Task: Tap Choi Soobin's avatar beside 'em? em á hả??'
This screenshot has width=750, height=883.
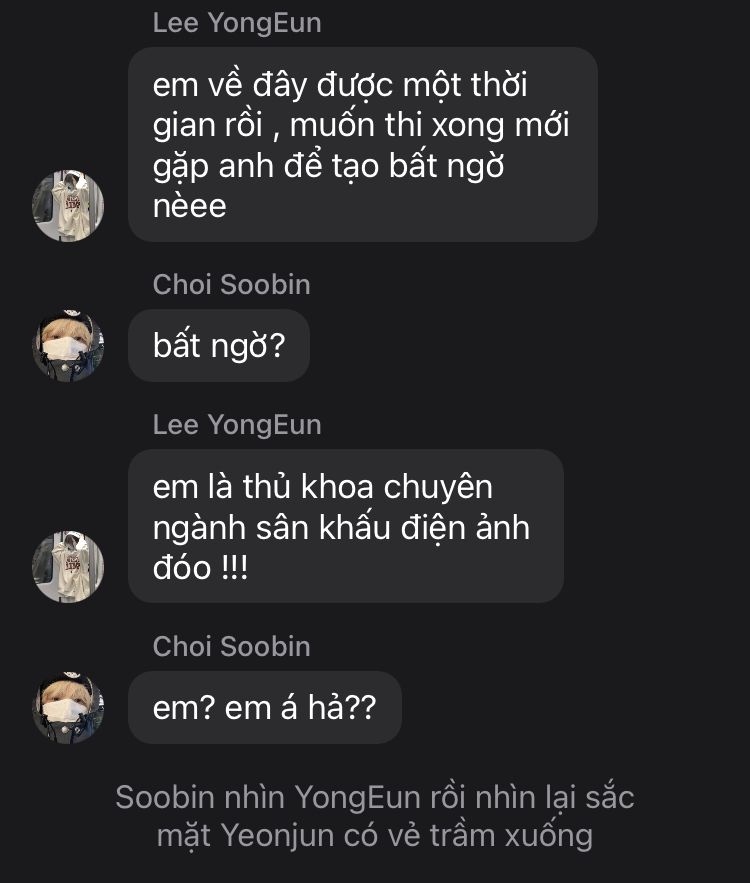Action: tap(68, 707)
